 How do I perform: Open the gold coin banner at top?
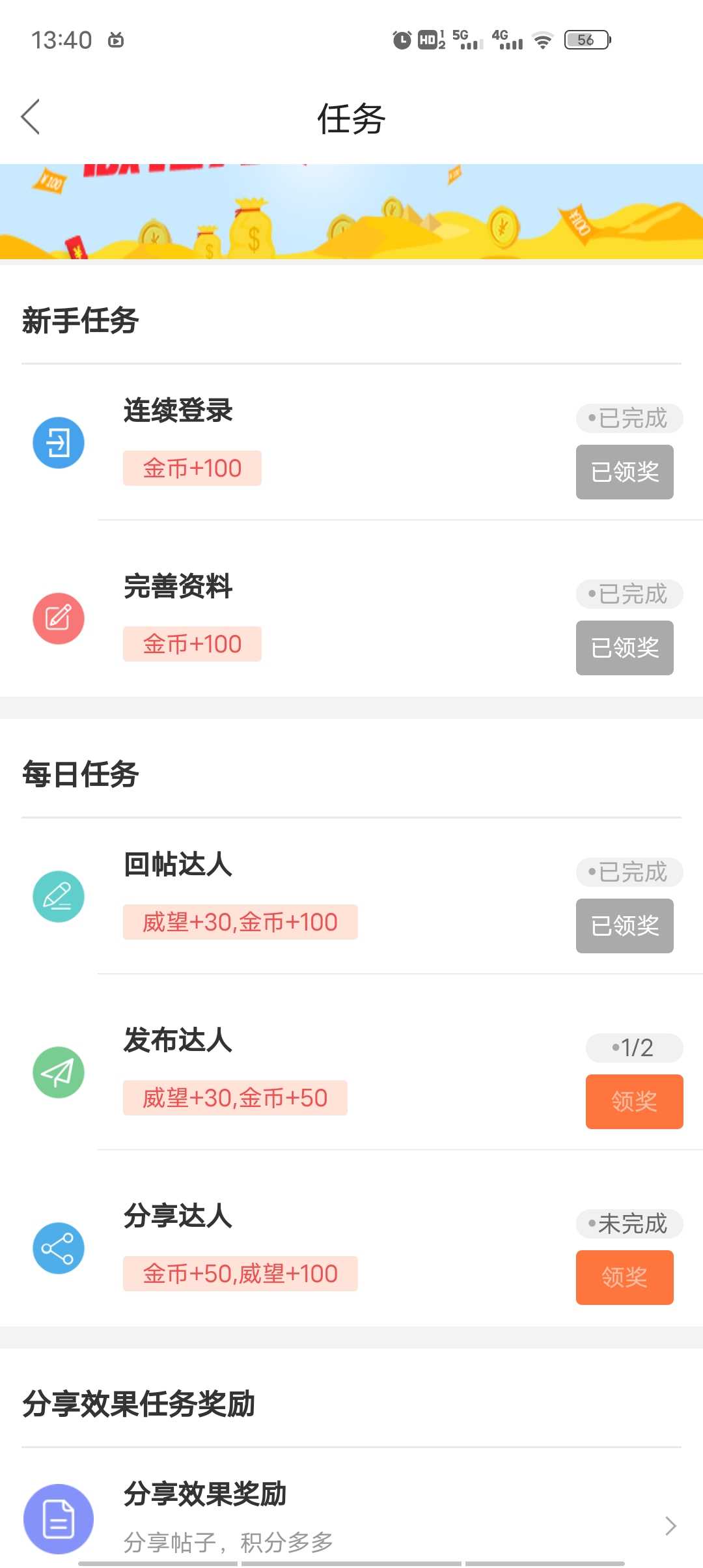tap(351, 212)
